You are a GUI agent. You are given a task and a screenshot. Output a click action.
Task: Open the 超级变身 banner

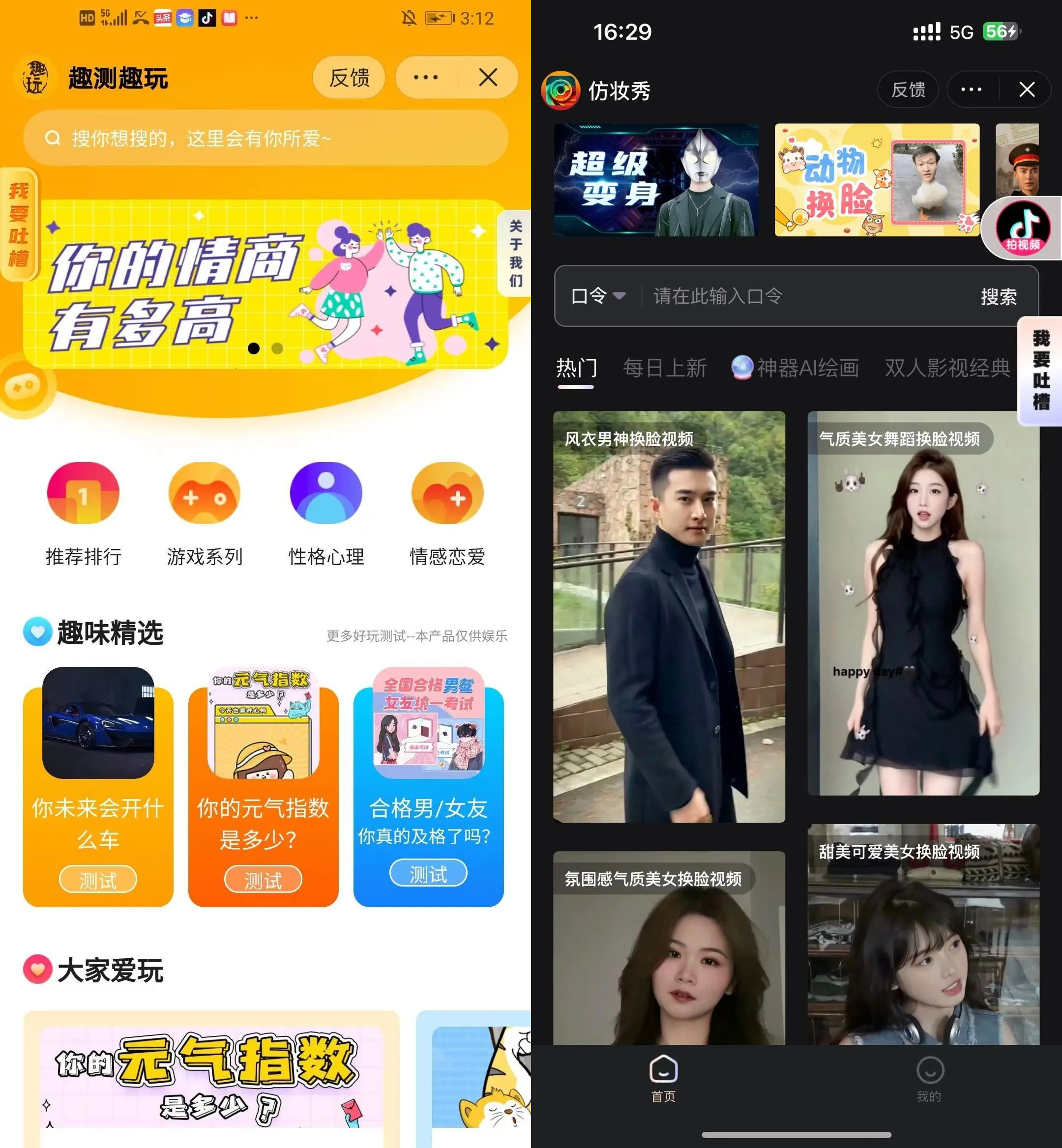[656, 180]
